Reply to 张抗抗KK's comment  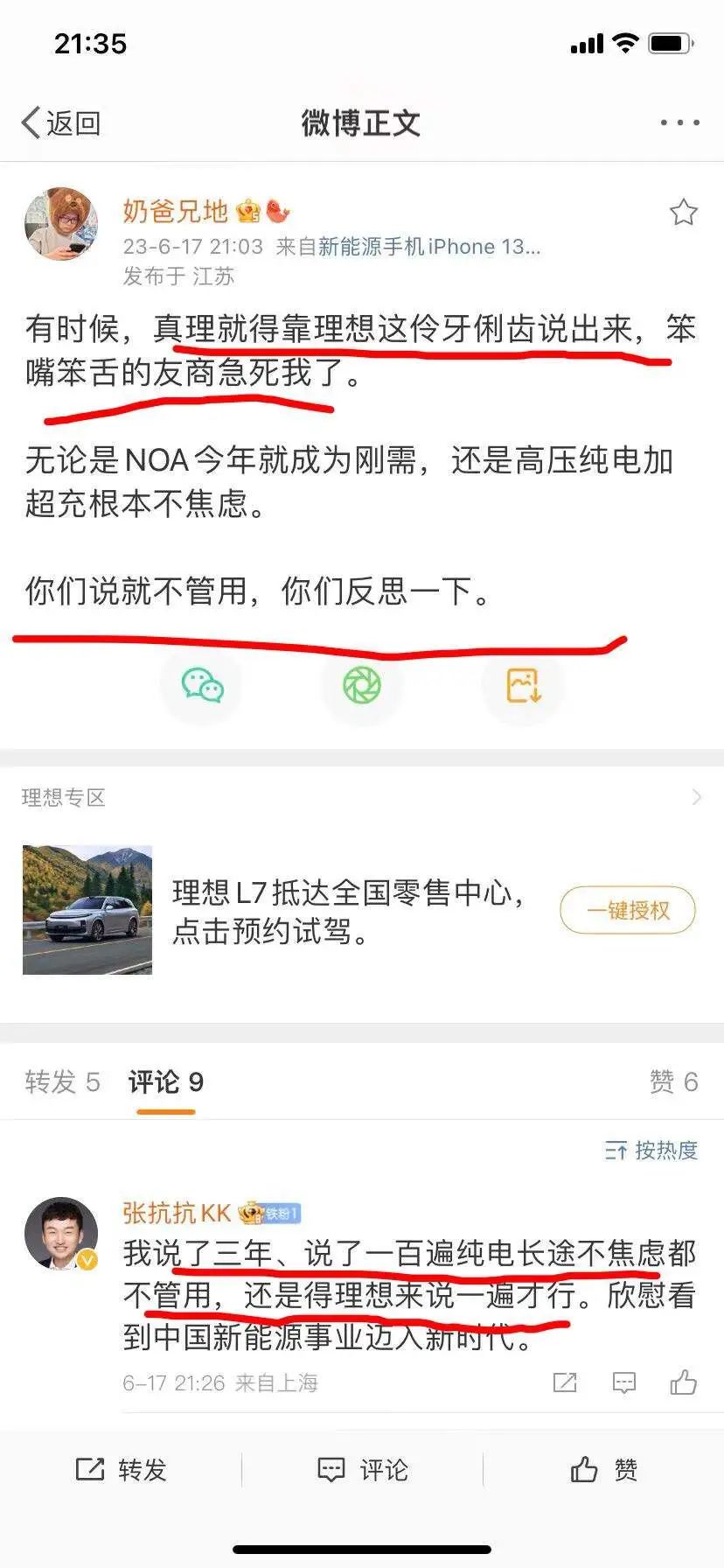tap(624, 1382)
